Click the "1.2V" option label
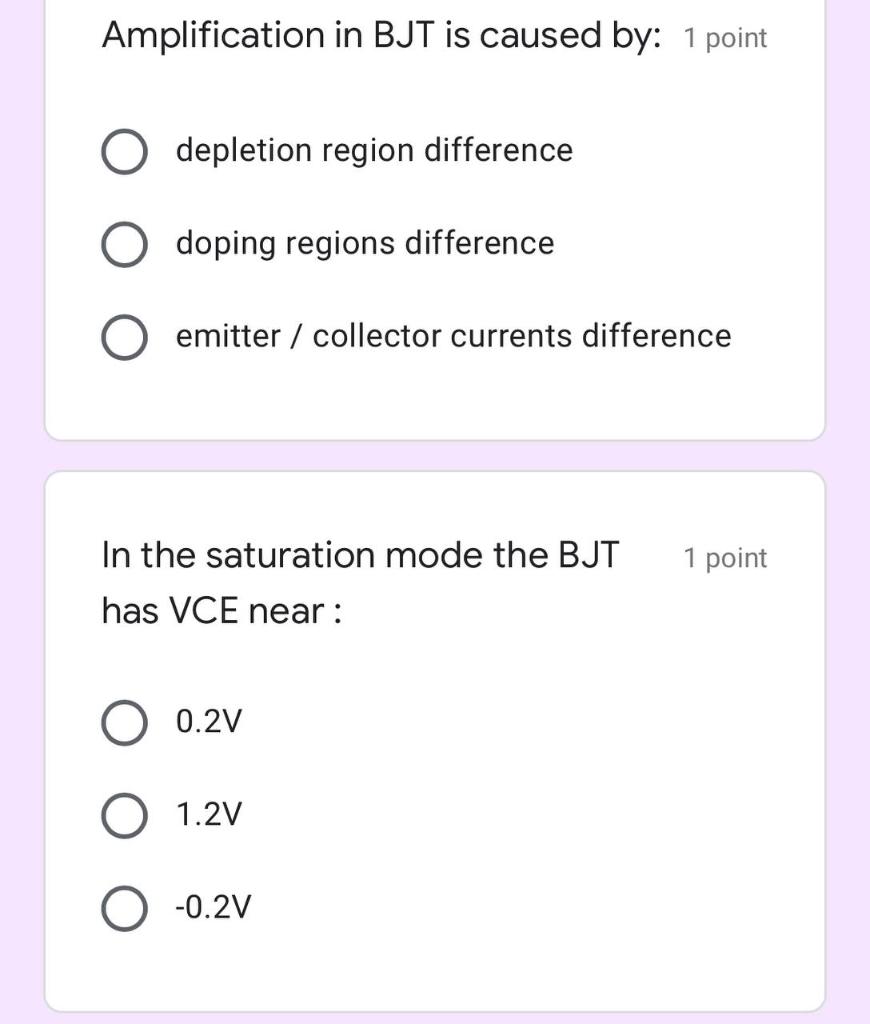870x1024 pixels. [x=210, y=815]
